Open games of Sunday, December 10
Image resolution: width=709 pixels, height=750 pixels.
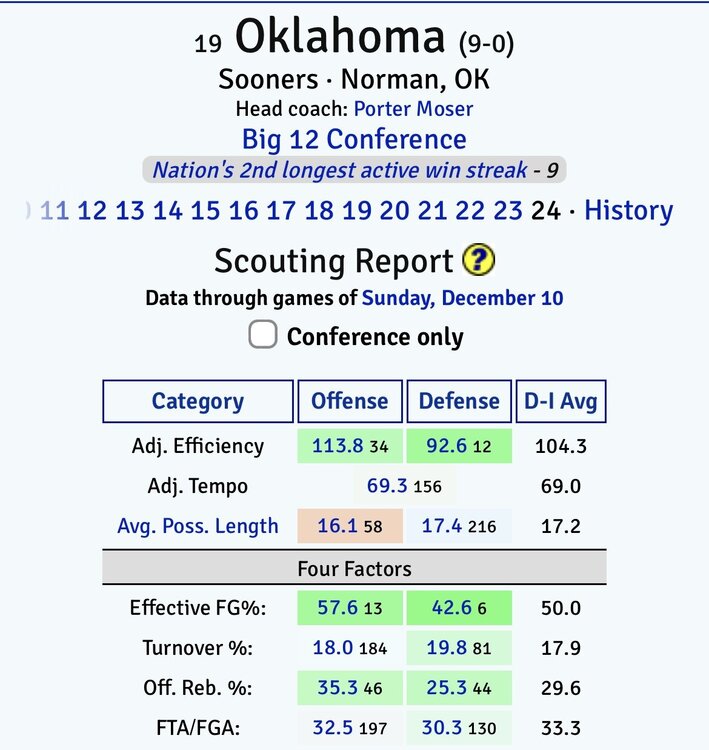tap(462, 298)
